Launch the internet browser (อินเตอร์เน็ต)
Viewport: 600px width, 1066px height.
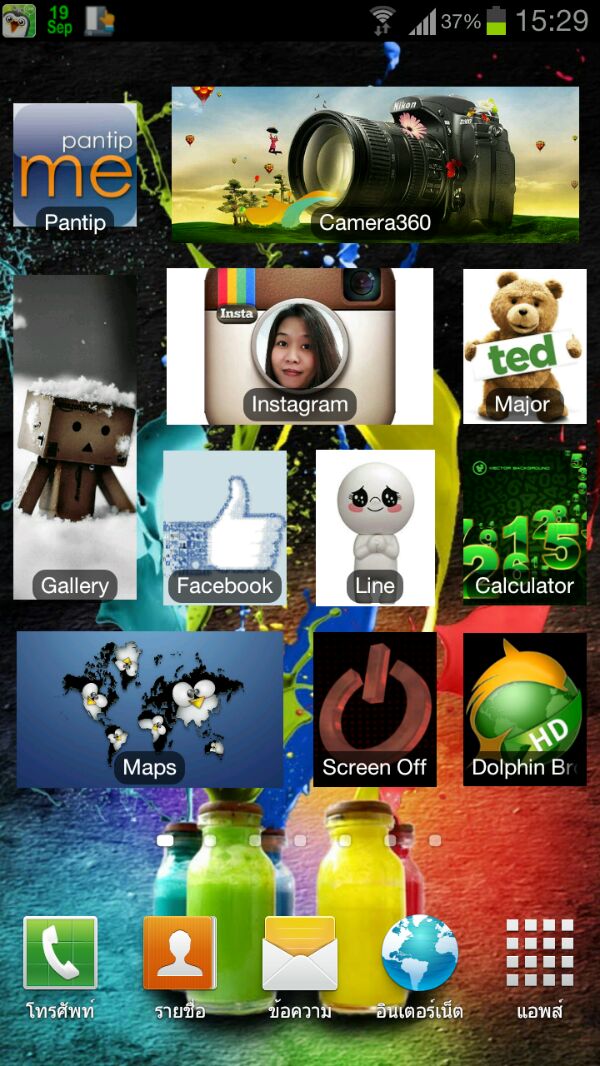pos(420,954)
